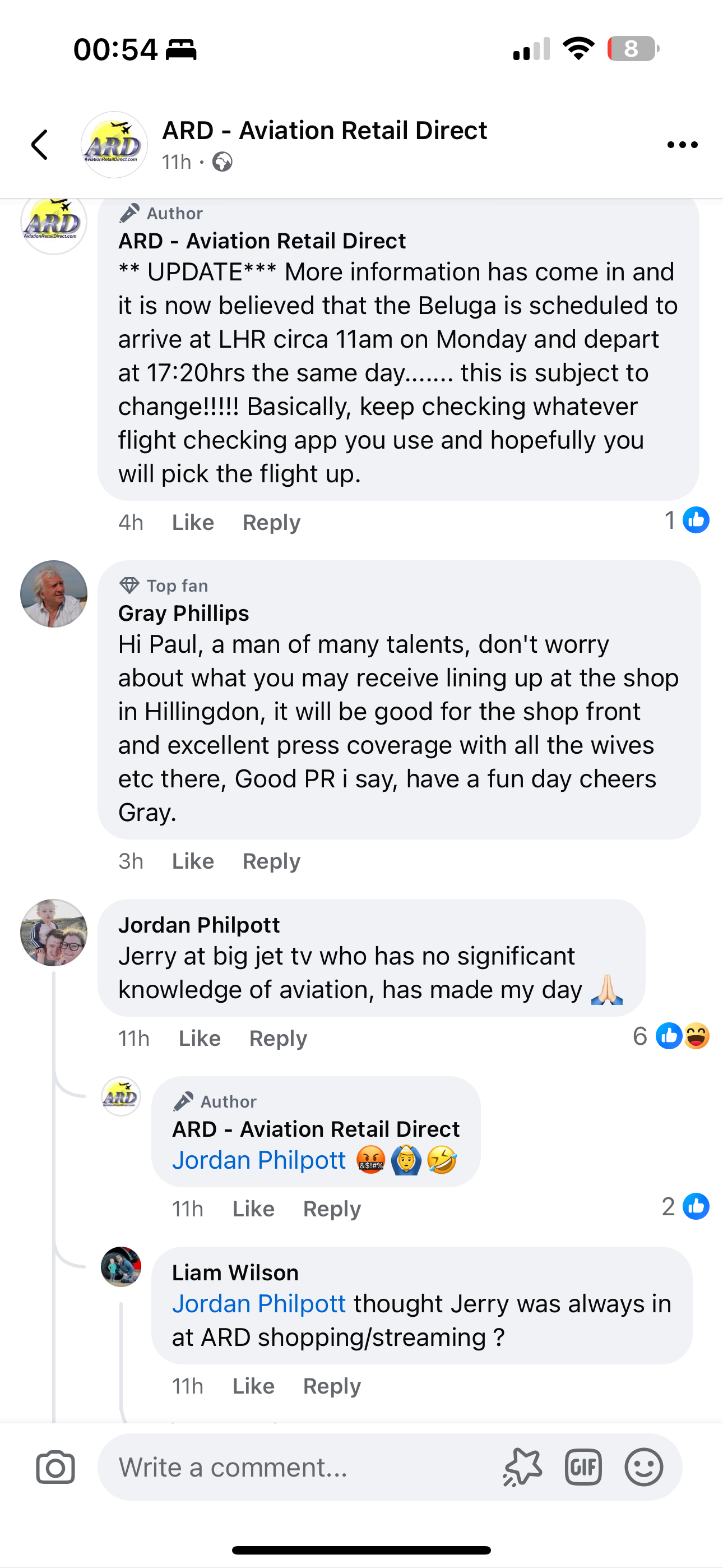Like Liam Wilson's reply
The height and width of the screenshot is (1568, 723).
pos(253,1386)
